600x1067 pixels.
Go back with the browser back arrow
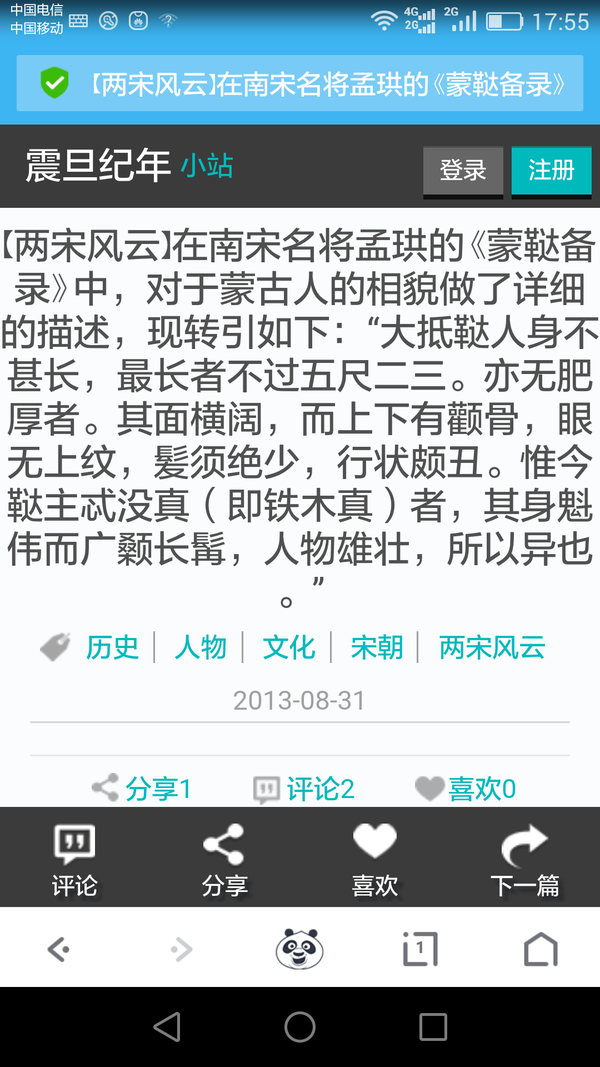point(59,949)
